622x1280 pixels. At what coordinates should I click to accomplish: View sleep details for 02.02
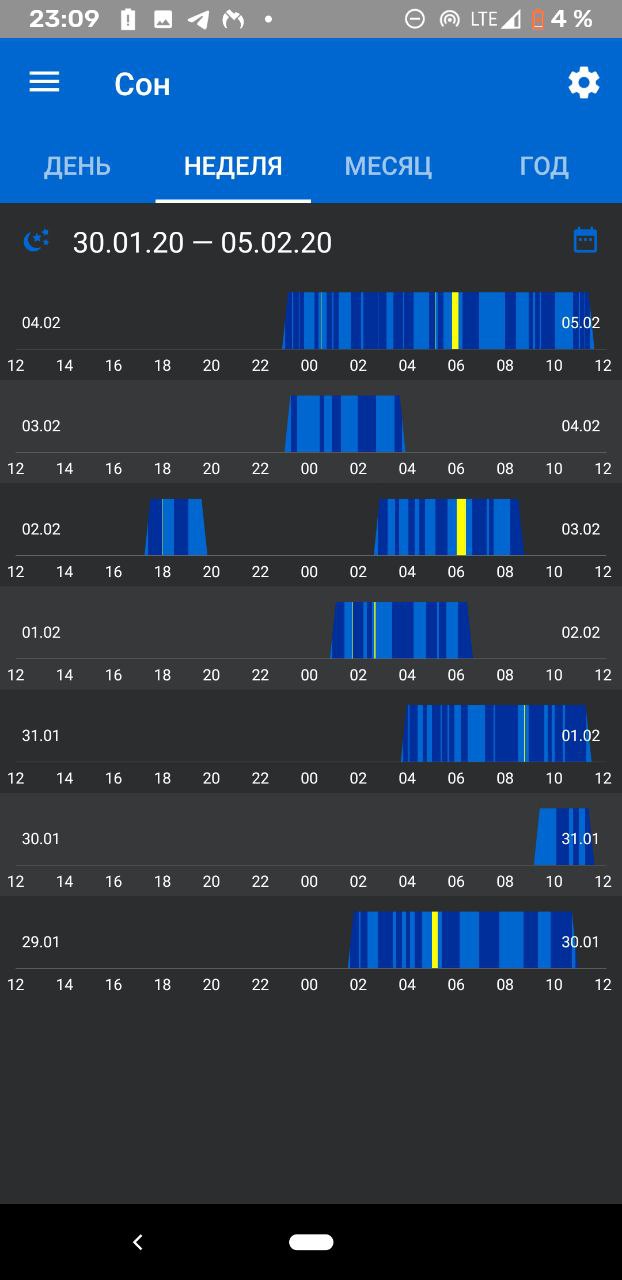[x=311, y=535]
